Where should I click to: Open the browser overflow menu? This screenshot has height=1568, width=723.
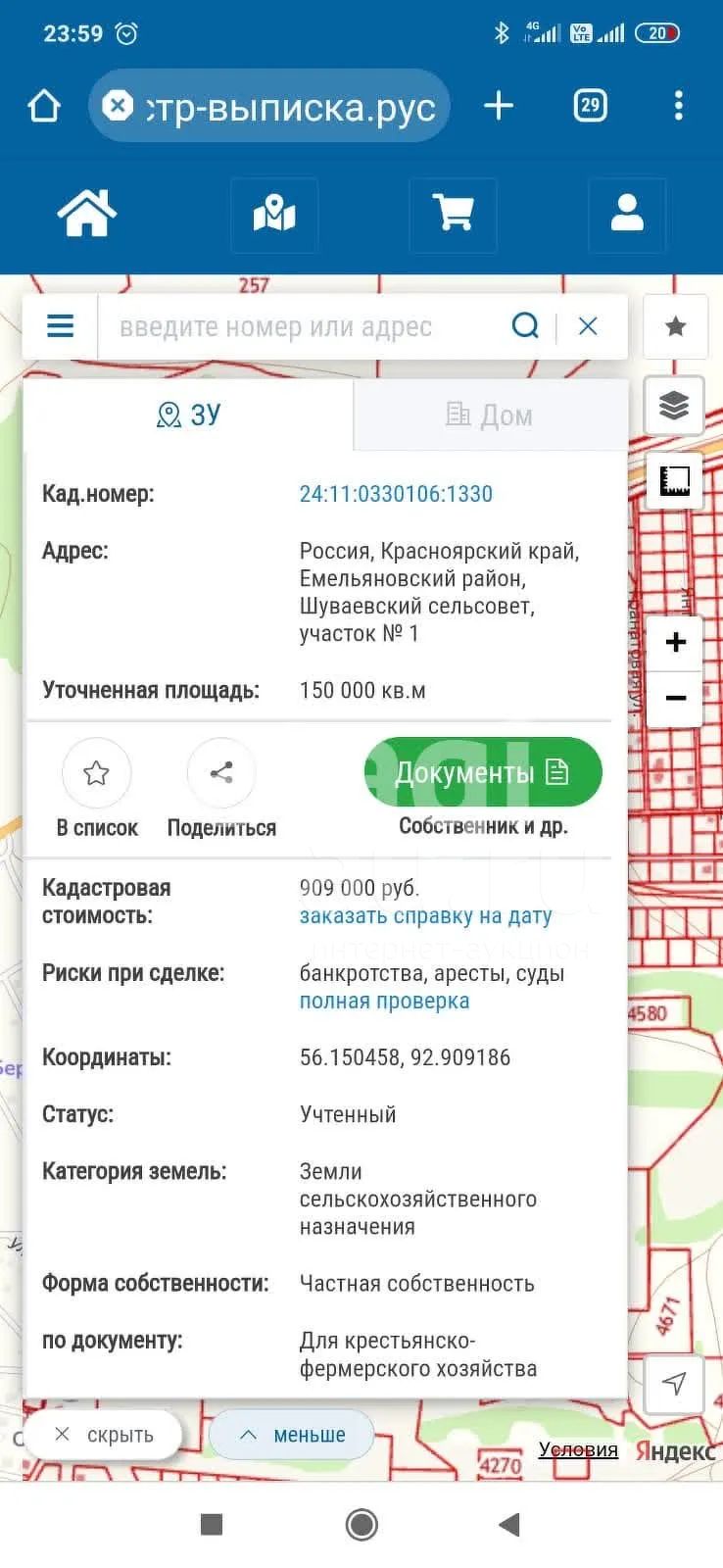tap(678, 106)
